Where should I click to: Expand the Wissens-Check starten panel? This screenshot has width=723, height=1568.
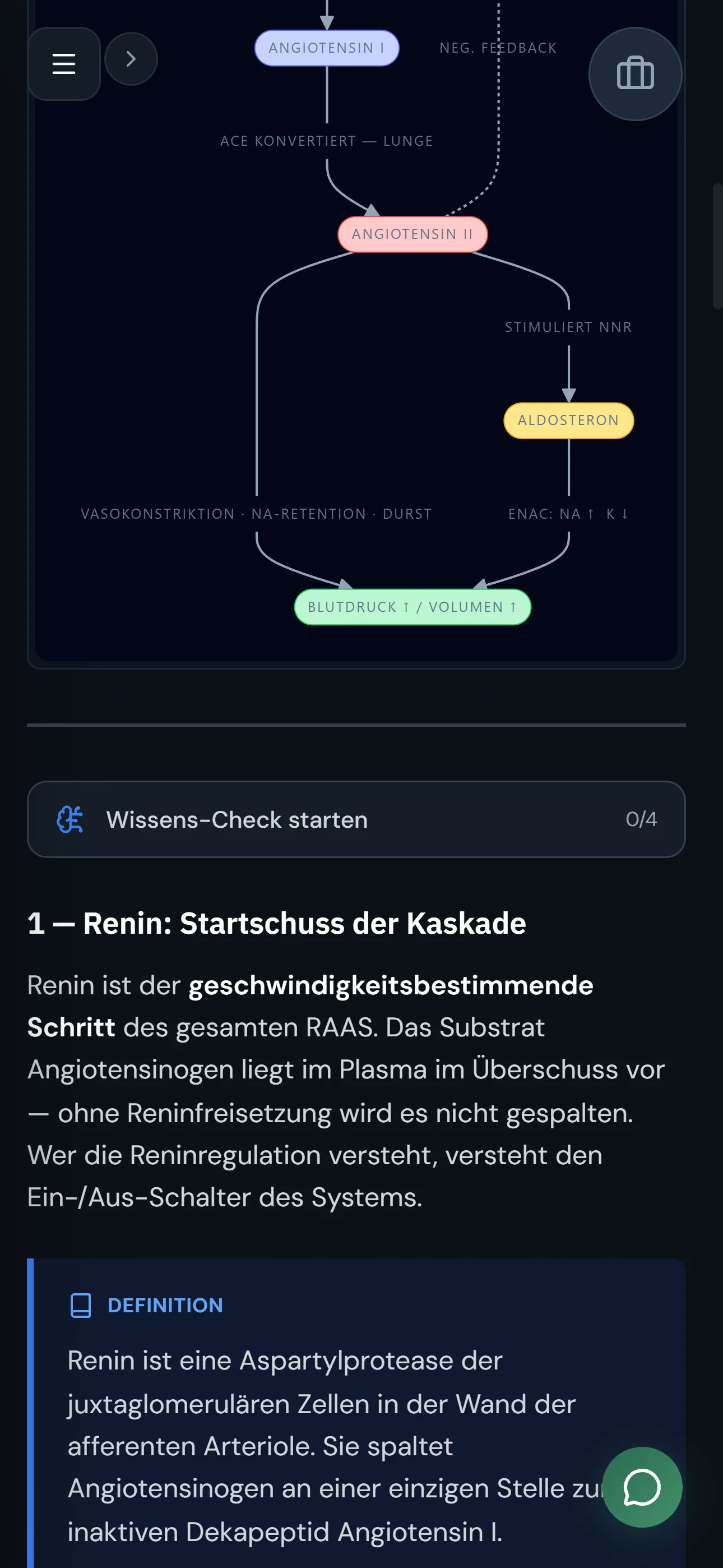(x=357, y=819)
